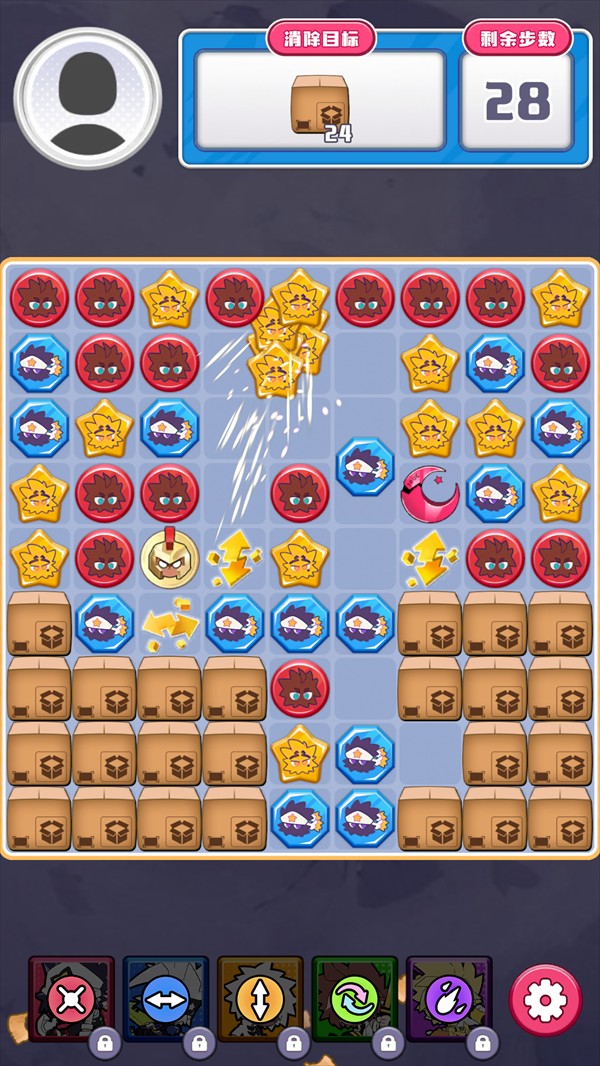
Task: Select the orange vertical arrow booster
Action: [260, 1000]
